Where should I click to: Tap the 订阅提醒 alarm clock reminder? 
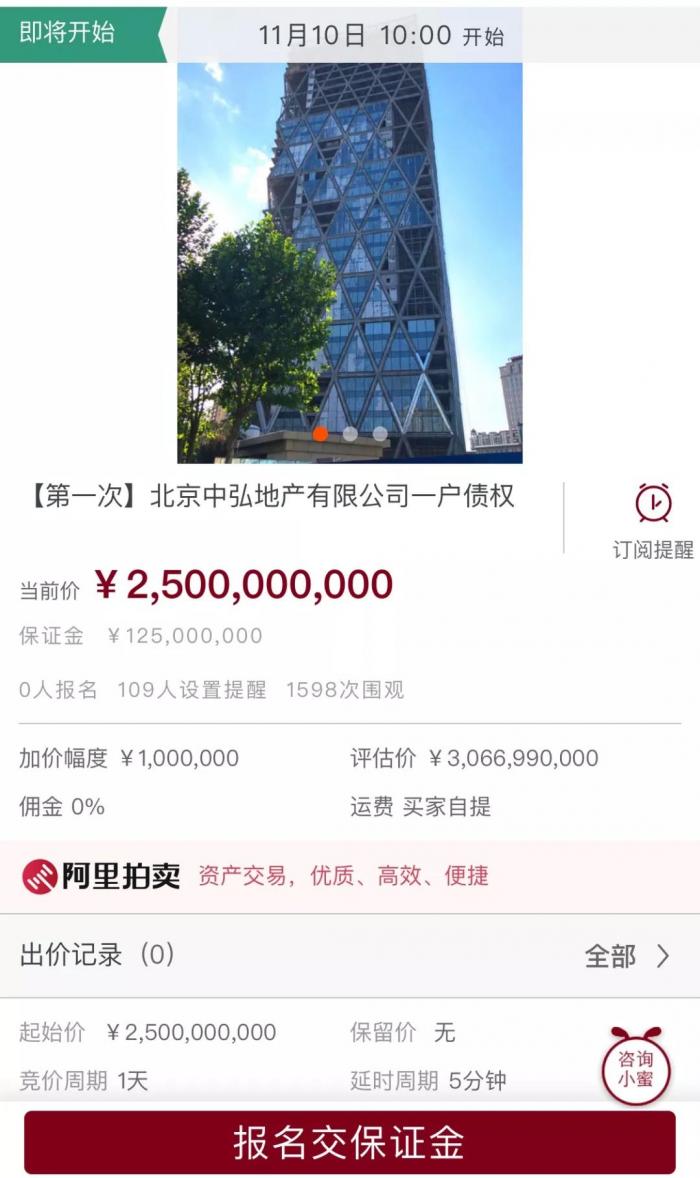point(653,520)
